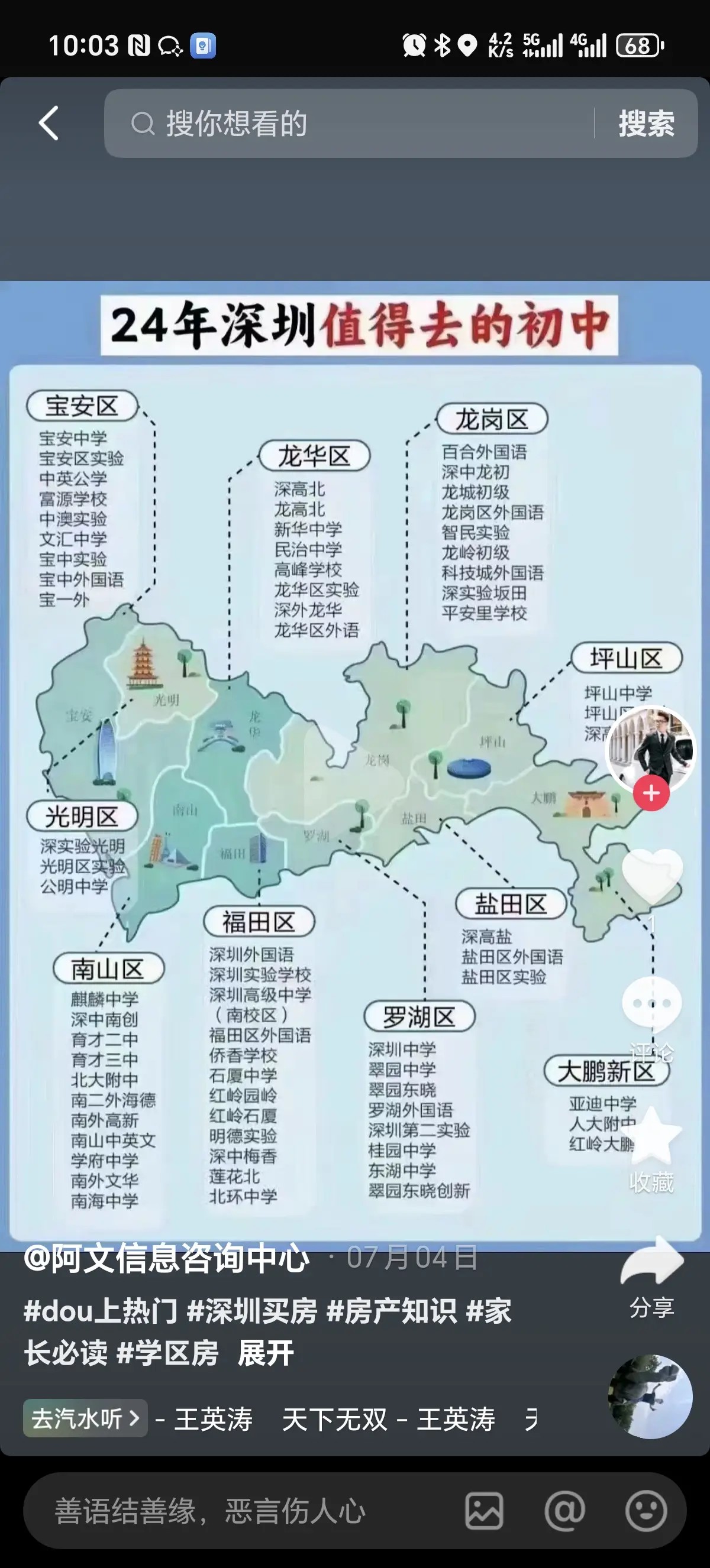The image size is (710, 1568).
Task: Open the author's profile avatar
Action: pyautogui.click(x=651, y=749)
